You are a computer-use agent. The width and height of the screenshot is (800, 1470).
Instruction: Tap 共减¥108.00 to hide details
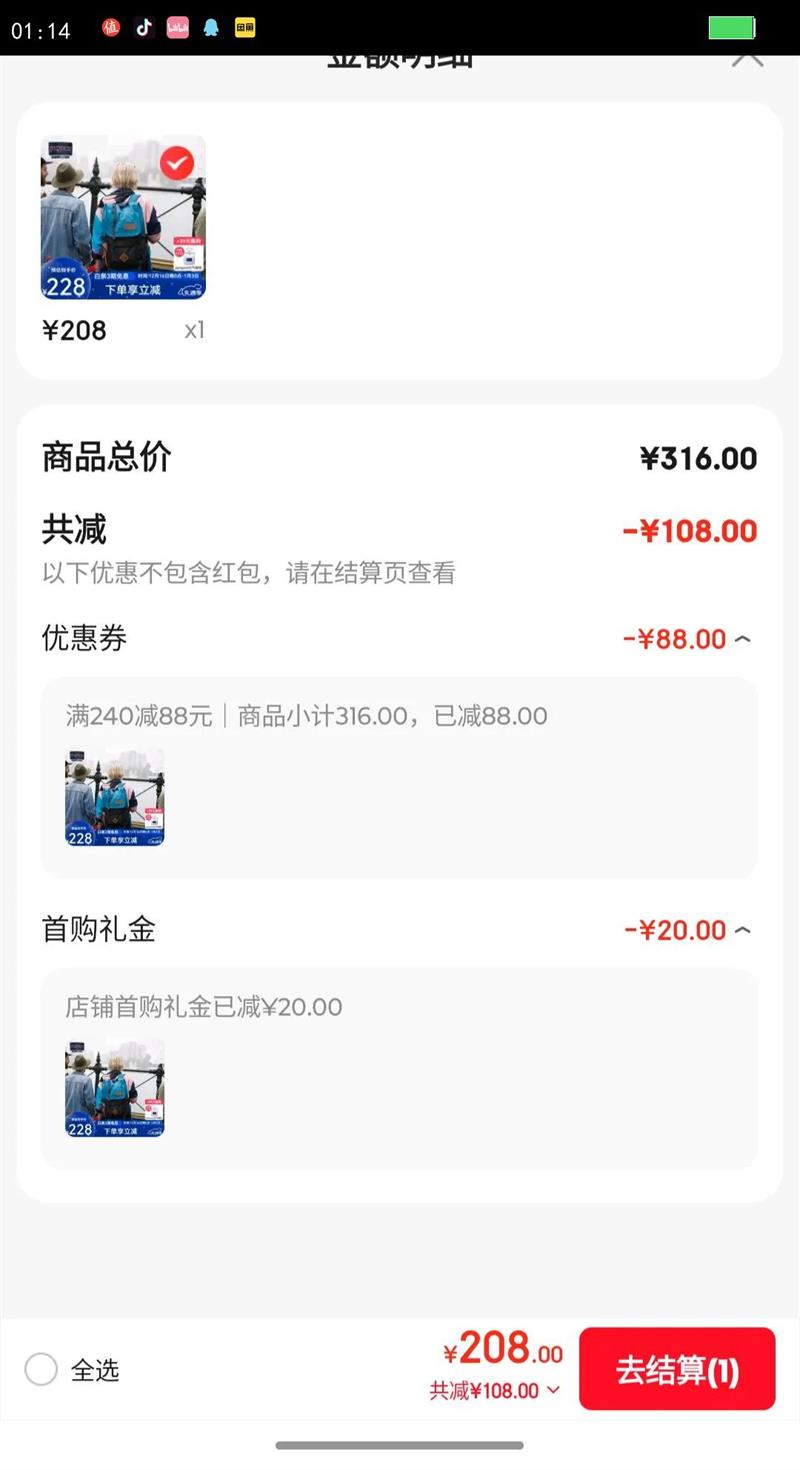click(495, 1390)
